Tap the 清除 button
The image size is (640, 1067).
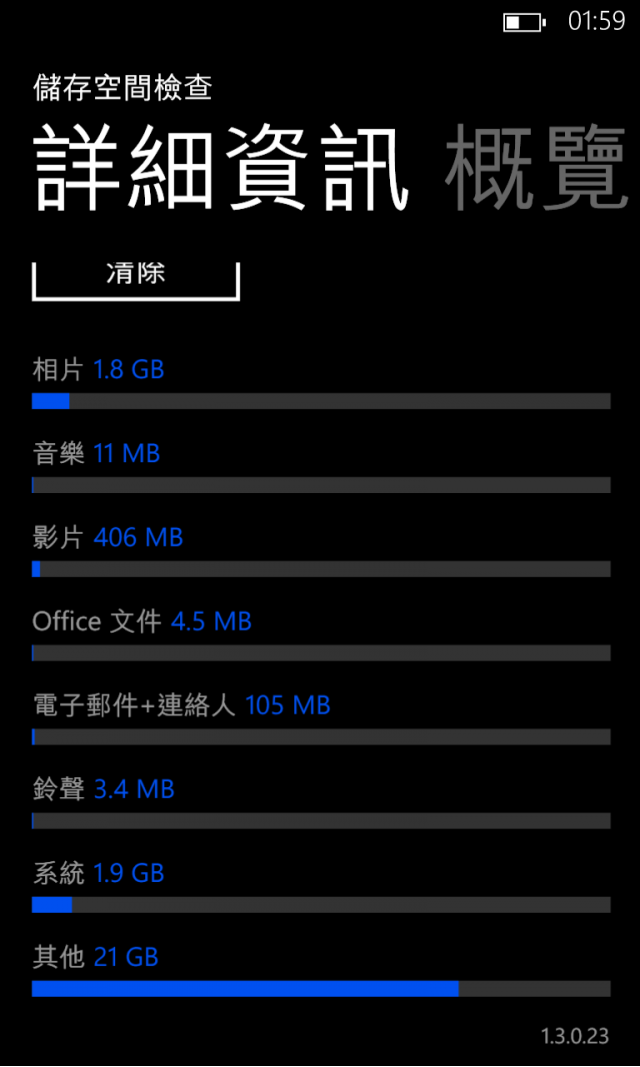click(x=136, y=278)
